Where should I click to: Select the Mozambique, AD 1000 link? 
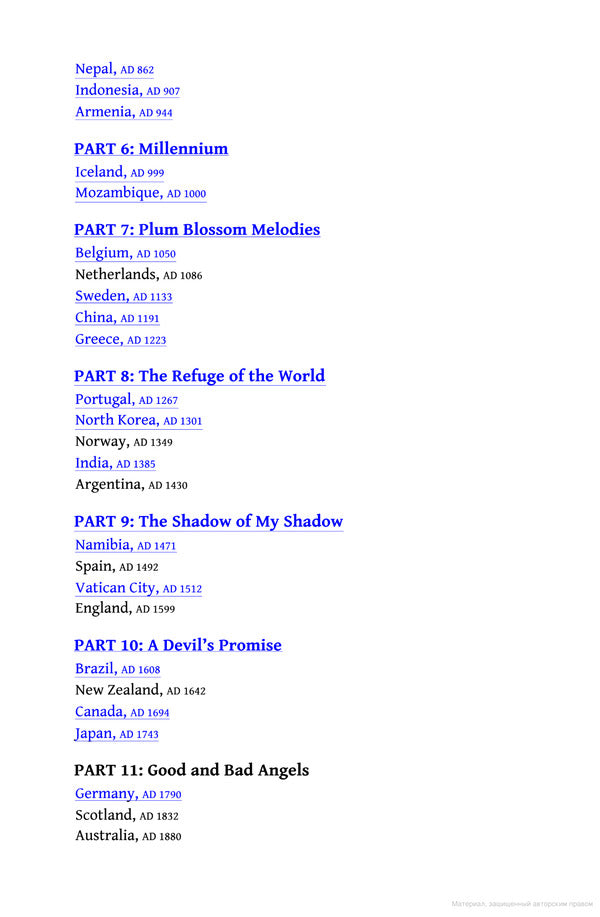[x=140, y=193]
